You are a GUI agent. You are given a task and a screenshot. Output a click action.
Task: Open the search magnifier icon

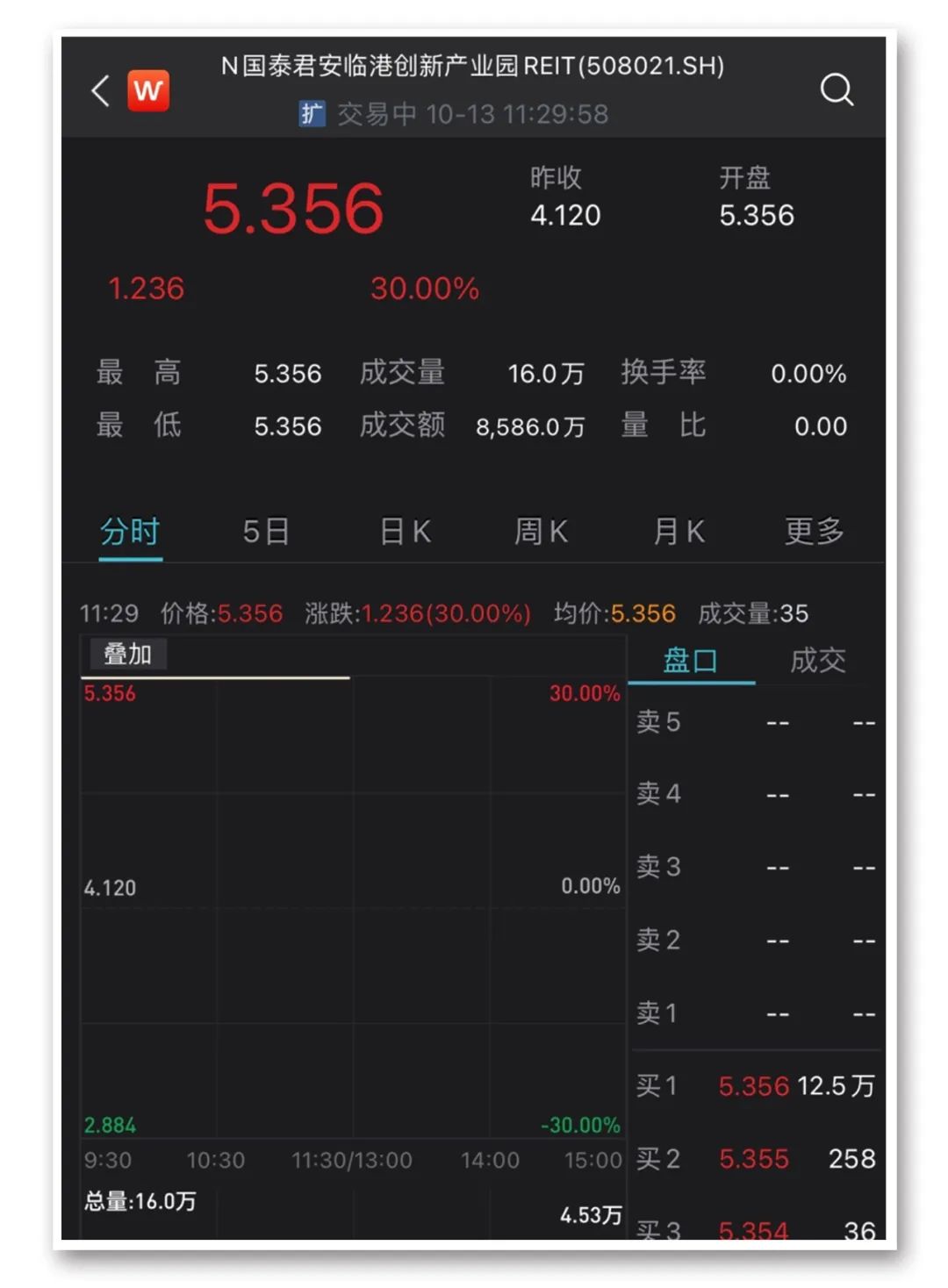836,89
